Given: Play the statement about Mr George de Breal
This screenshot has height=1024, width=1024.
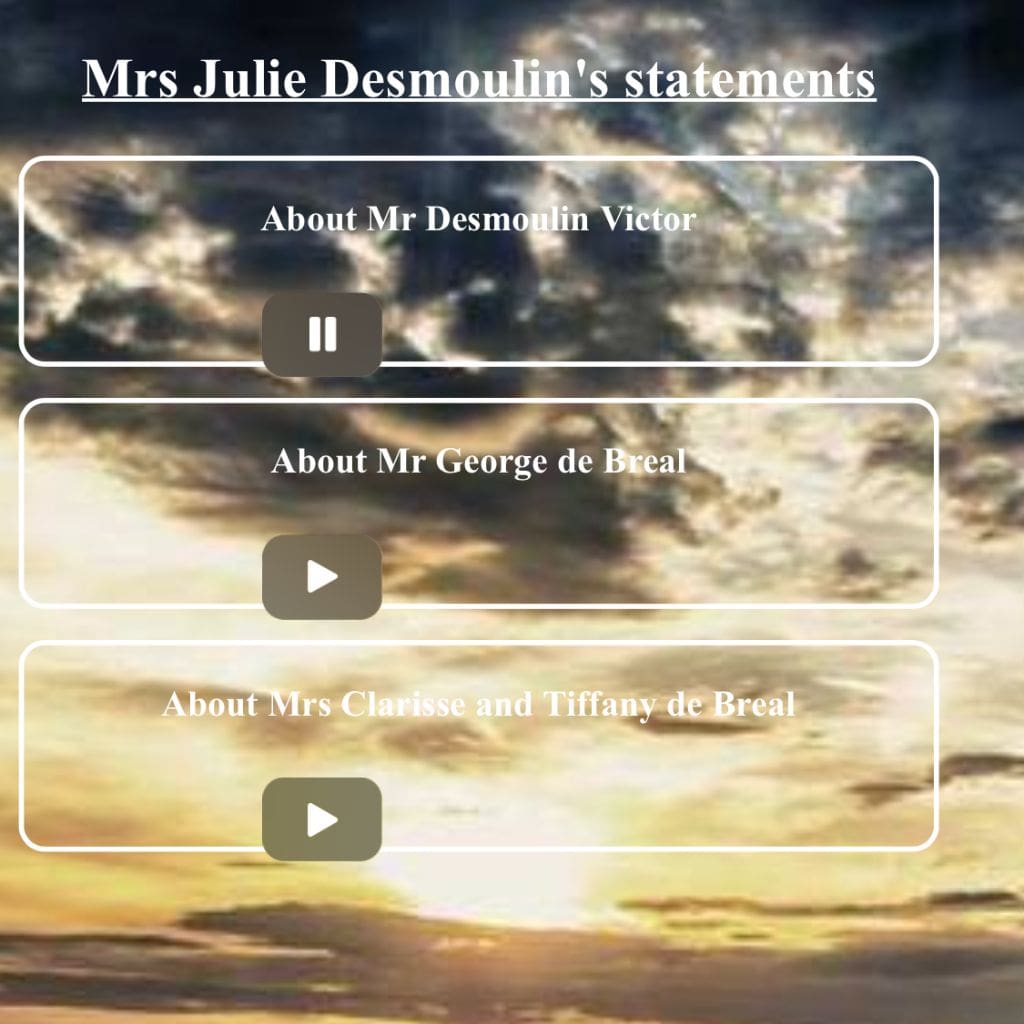Looking at the screenshot, I should click(x=322, y=577).
